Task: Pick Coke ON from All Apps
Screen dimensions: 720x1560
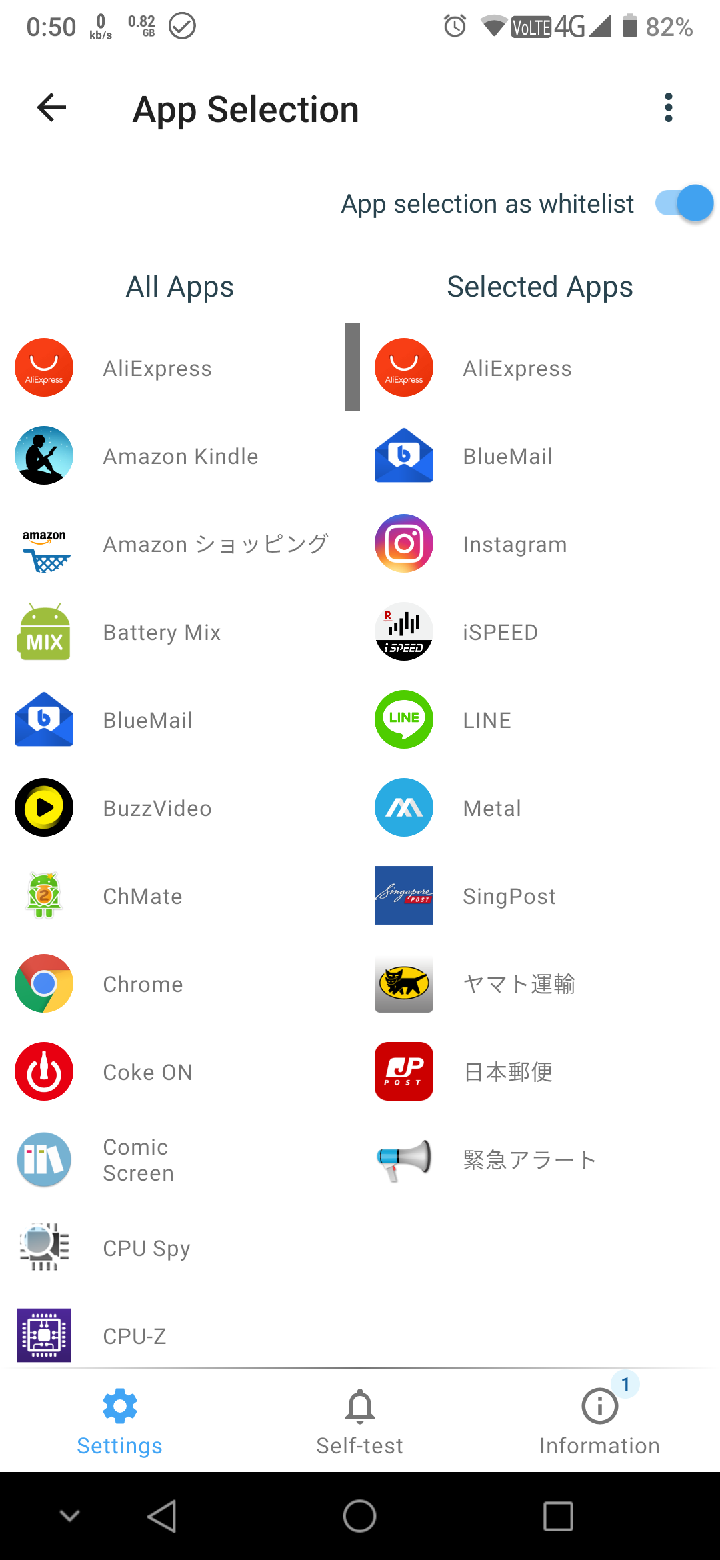Action: click(x=146, y=1072)
